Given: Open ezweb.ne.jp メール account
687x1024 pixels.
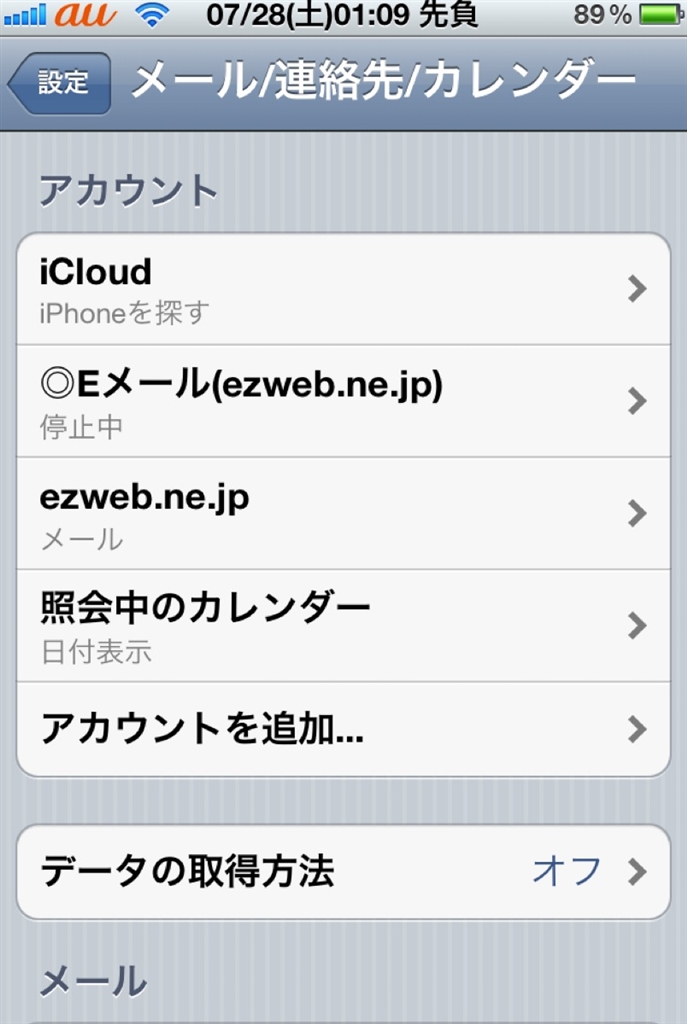Looking at the screenshot, I should pos(343,513).
